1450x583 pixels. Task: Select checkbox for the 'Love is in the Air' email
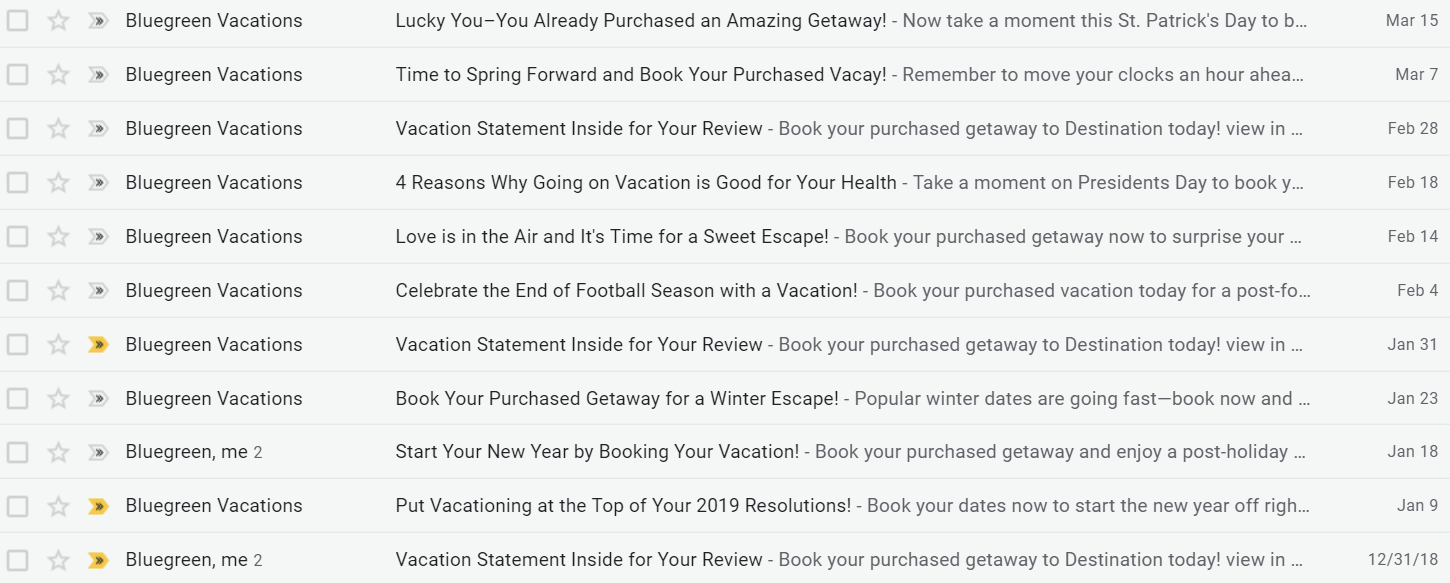18,236
